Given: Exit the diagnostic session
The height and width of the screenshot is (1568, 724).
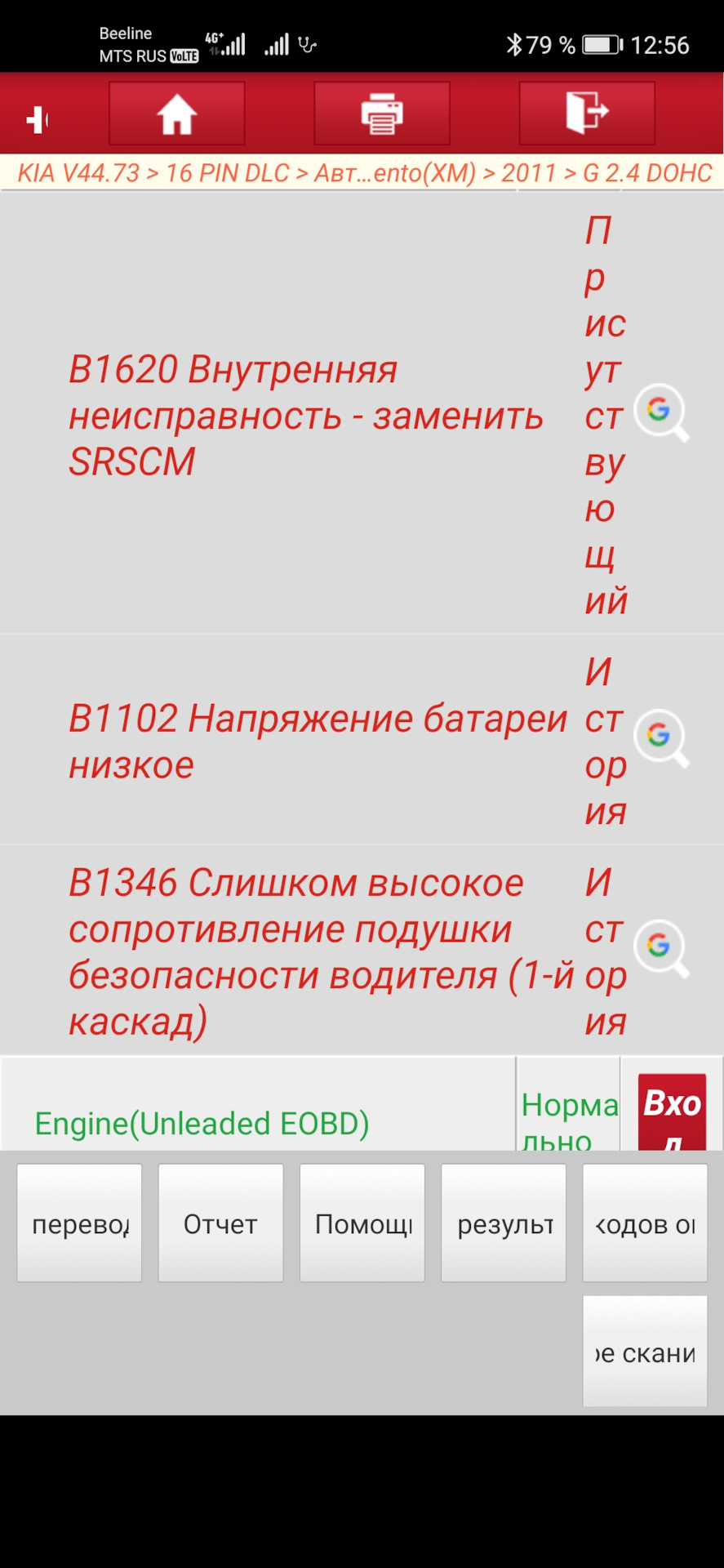Looking at the screenshot, I should pos(586,114).
